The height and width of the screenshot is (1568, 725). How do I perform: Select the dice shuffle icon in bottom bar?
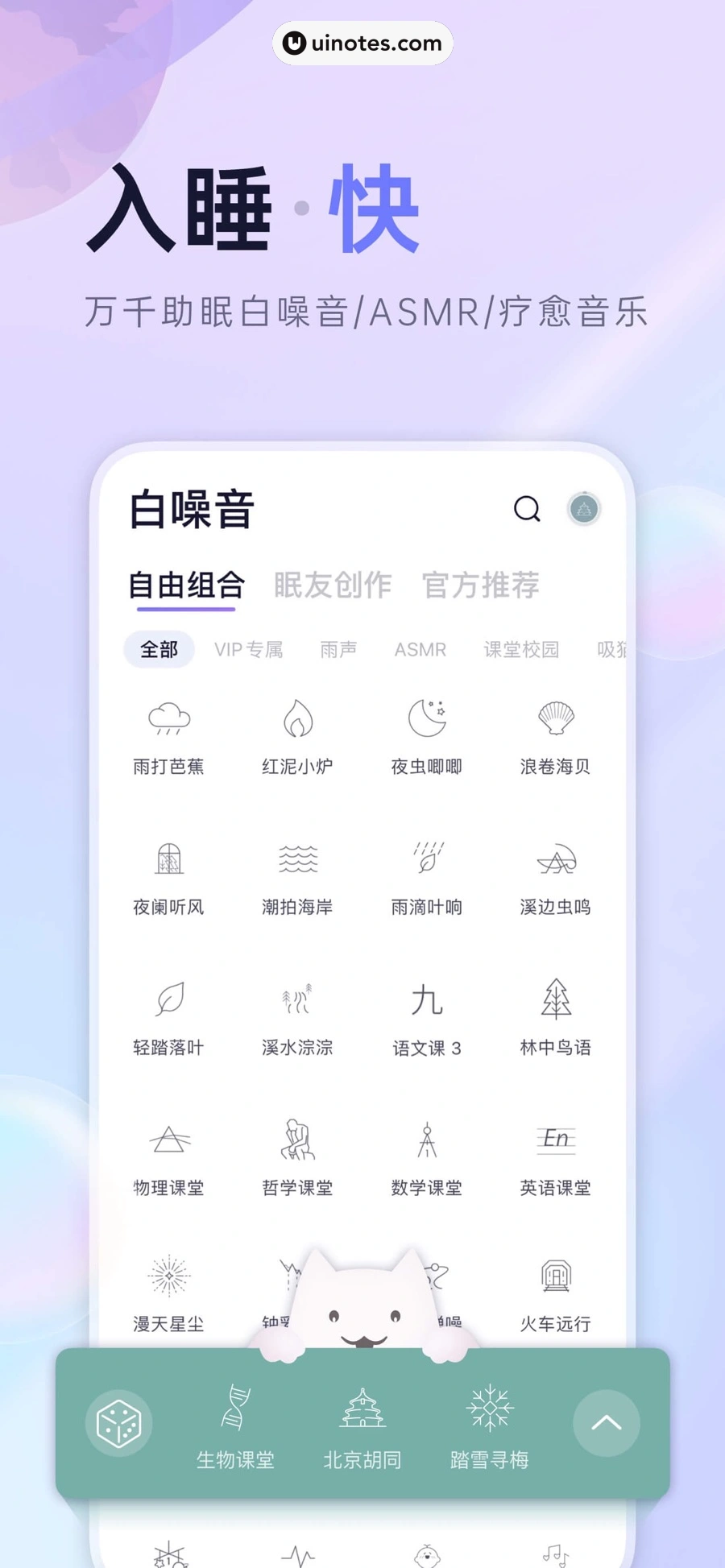pos(119,1423)
